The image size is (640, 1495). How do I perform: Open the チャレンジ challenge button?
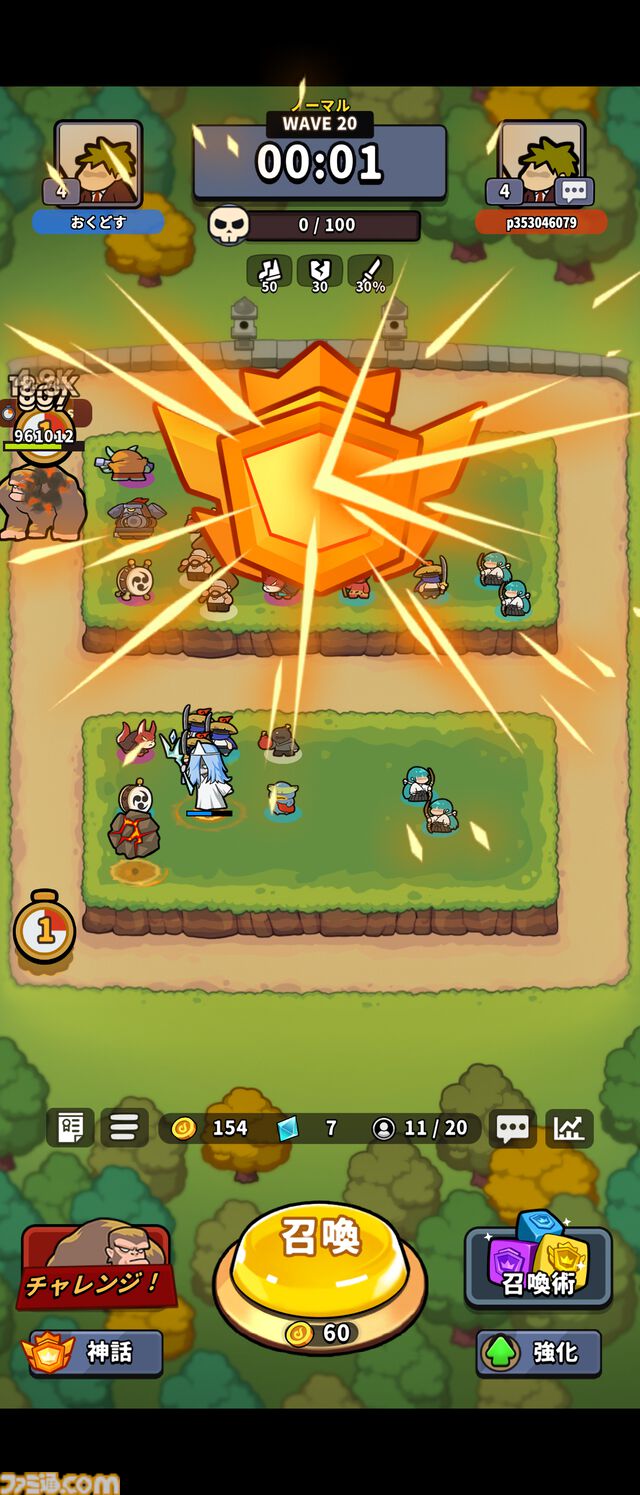[x=97, y=1270]
